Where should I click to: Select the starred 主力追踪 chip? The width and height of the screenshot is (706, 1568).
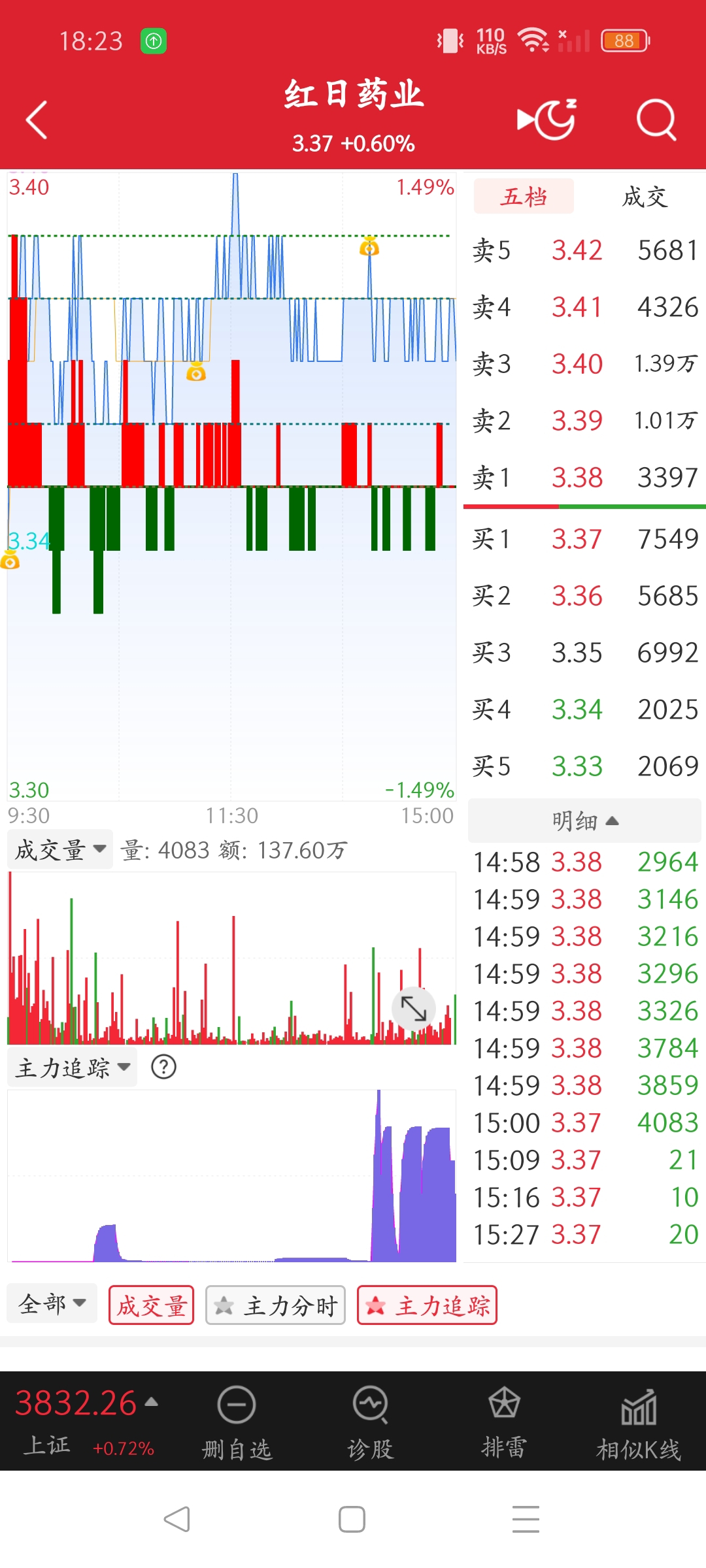[x=427, y=1305]
